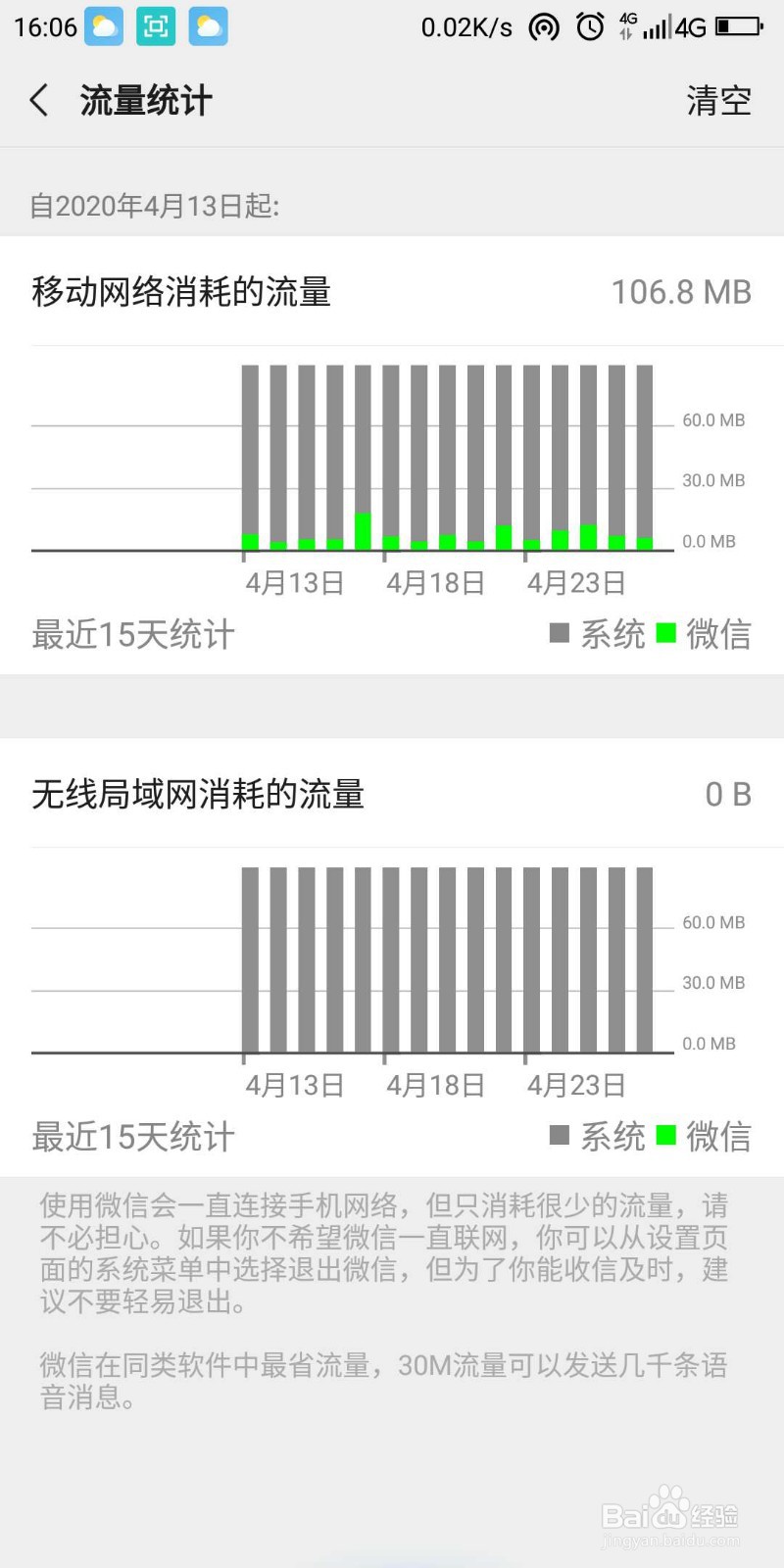Tap the circular data indicator next to 0.02K/s
784x1568 pixels.
point(541,26)
